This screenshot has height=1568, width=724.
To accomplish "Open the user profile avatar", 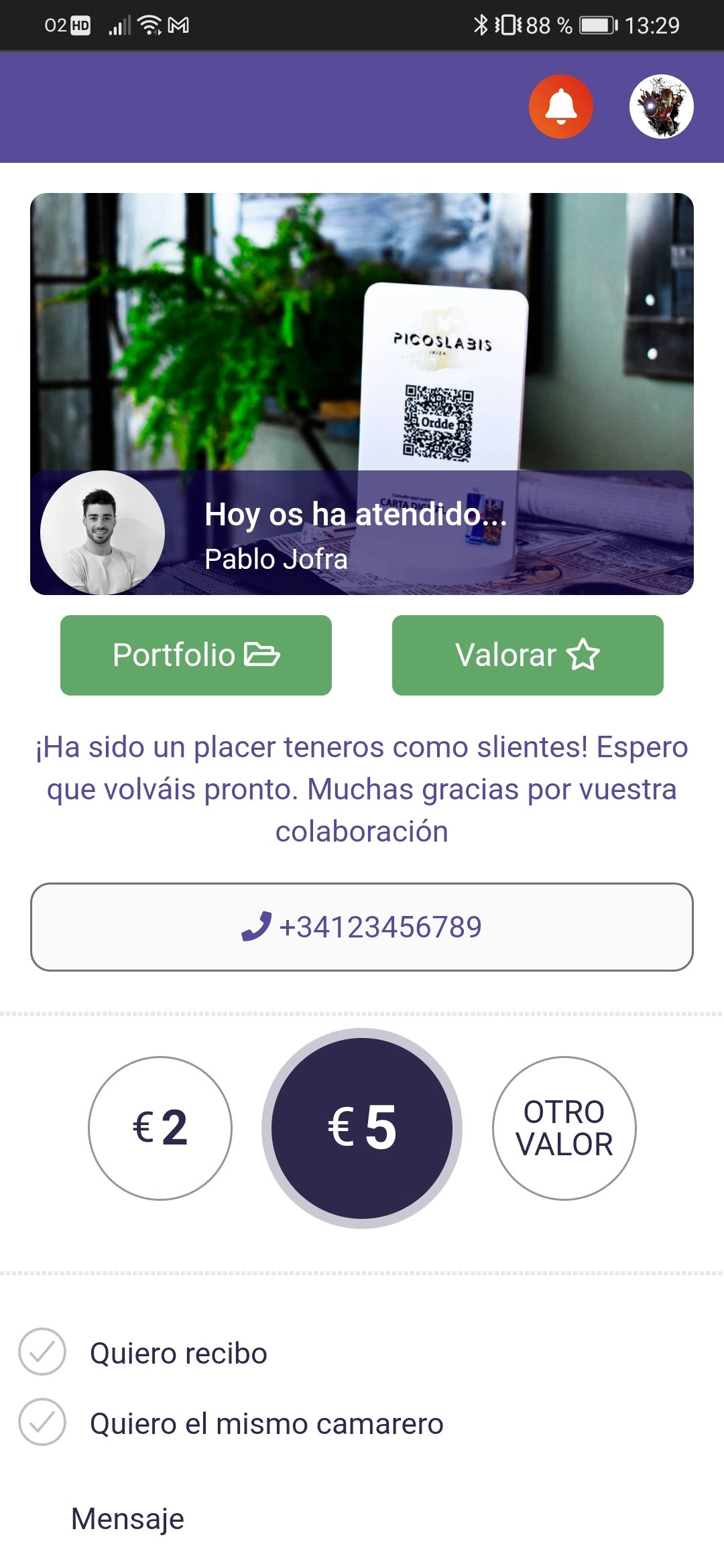I will pos(661,107).
